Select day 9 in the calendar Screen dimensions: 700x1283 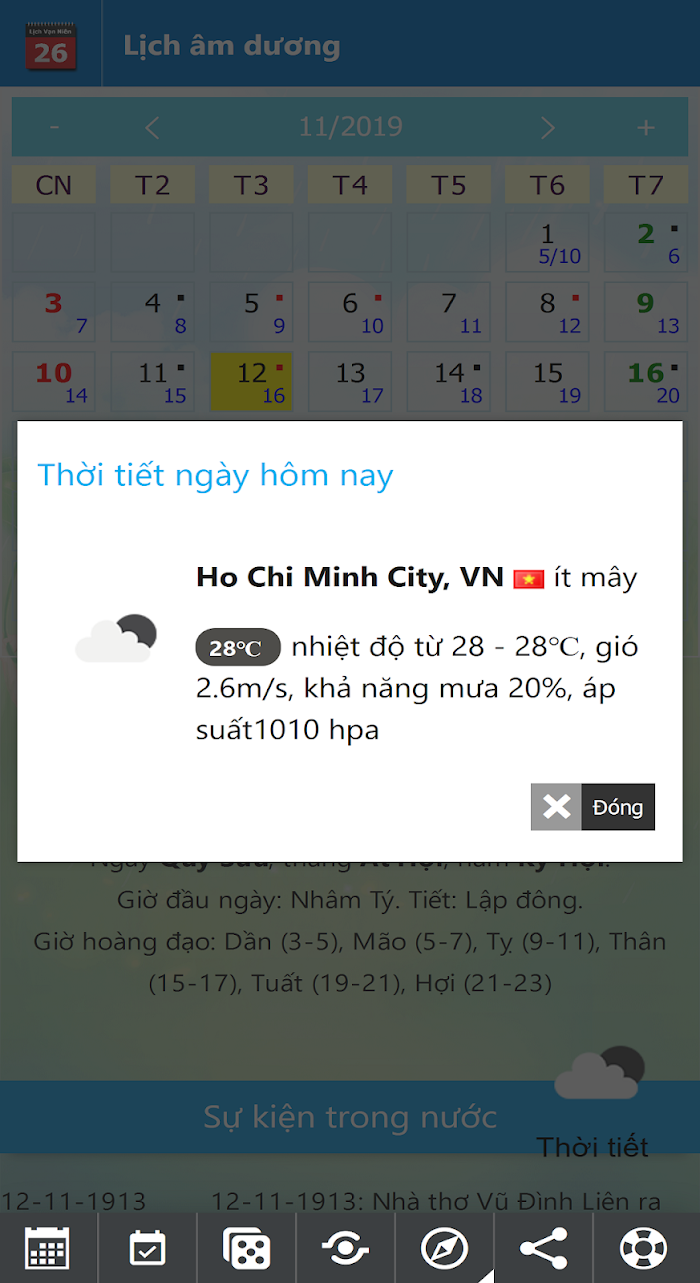pos(646,311)
